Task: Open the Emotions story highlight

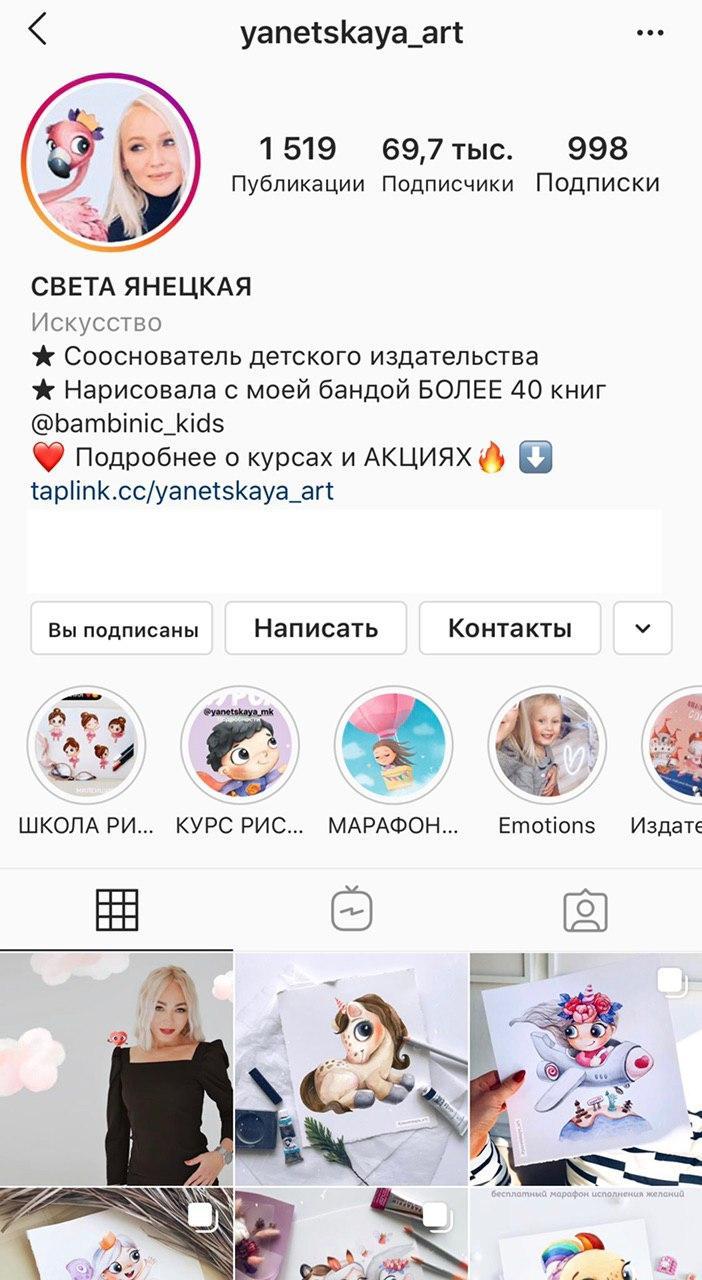Action: [x=546, y=745]
